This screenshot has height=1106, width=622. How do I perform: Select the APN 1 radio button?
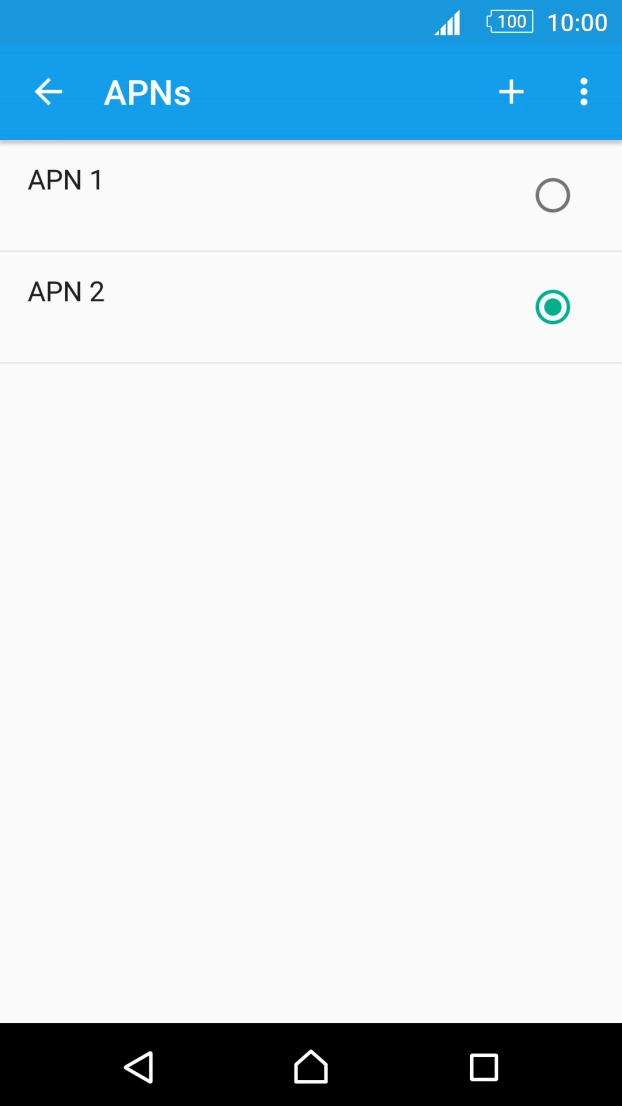tap(552, 195)
